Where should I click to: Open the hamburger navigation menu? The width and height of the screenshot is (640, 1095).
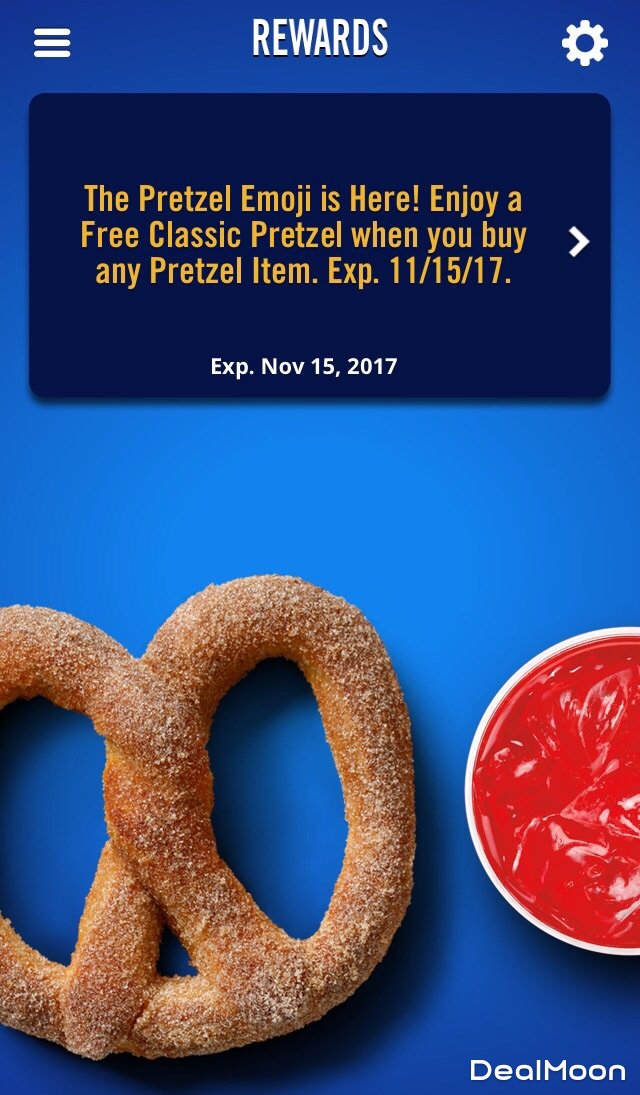point(52,43)
